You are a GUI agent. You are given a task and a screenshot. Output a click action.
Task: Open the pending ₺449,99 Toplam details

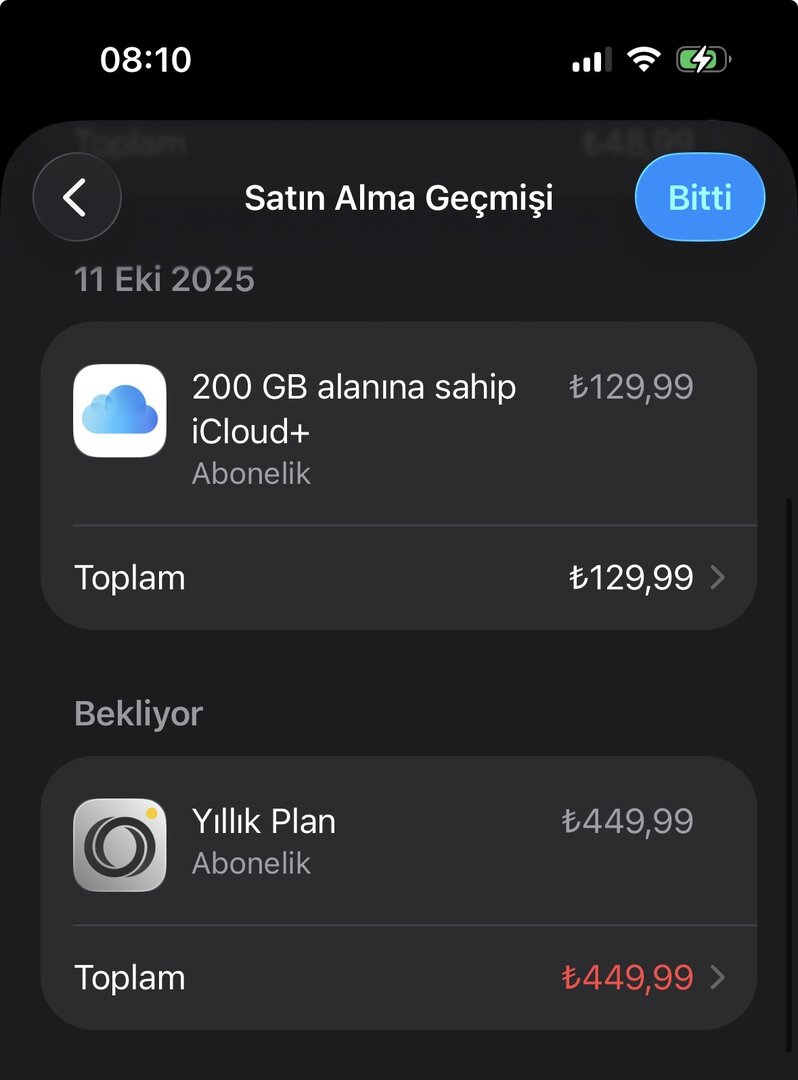400,977
